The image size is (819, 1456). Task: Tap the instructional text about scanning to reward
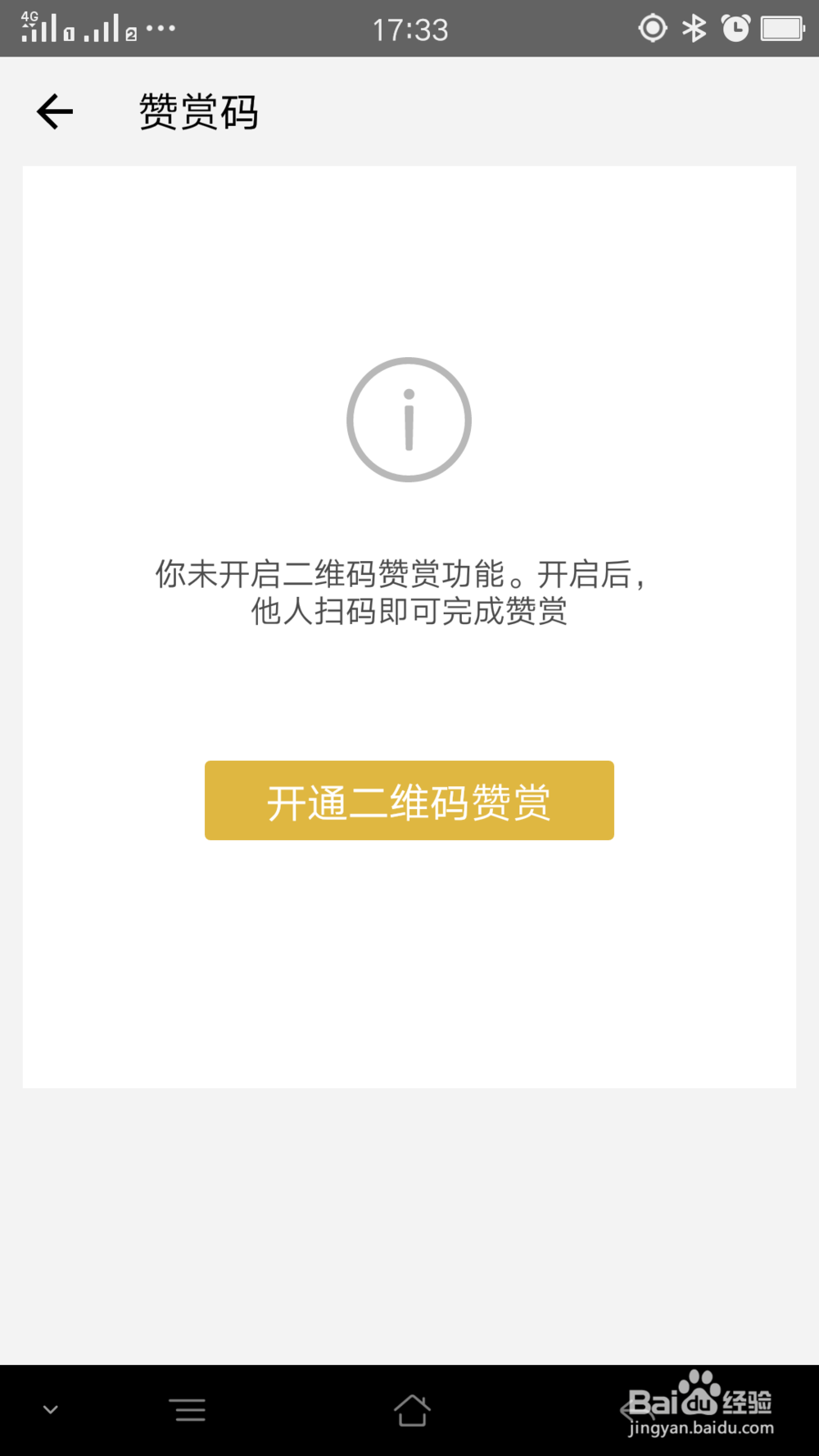coord(409,593)
